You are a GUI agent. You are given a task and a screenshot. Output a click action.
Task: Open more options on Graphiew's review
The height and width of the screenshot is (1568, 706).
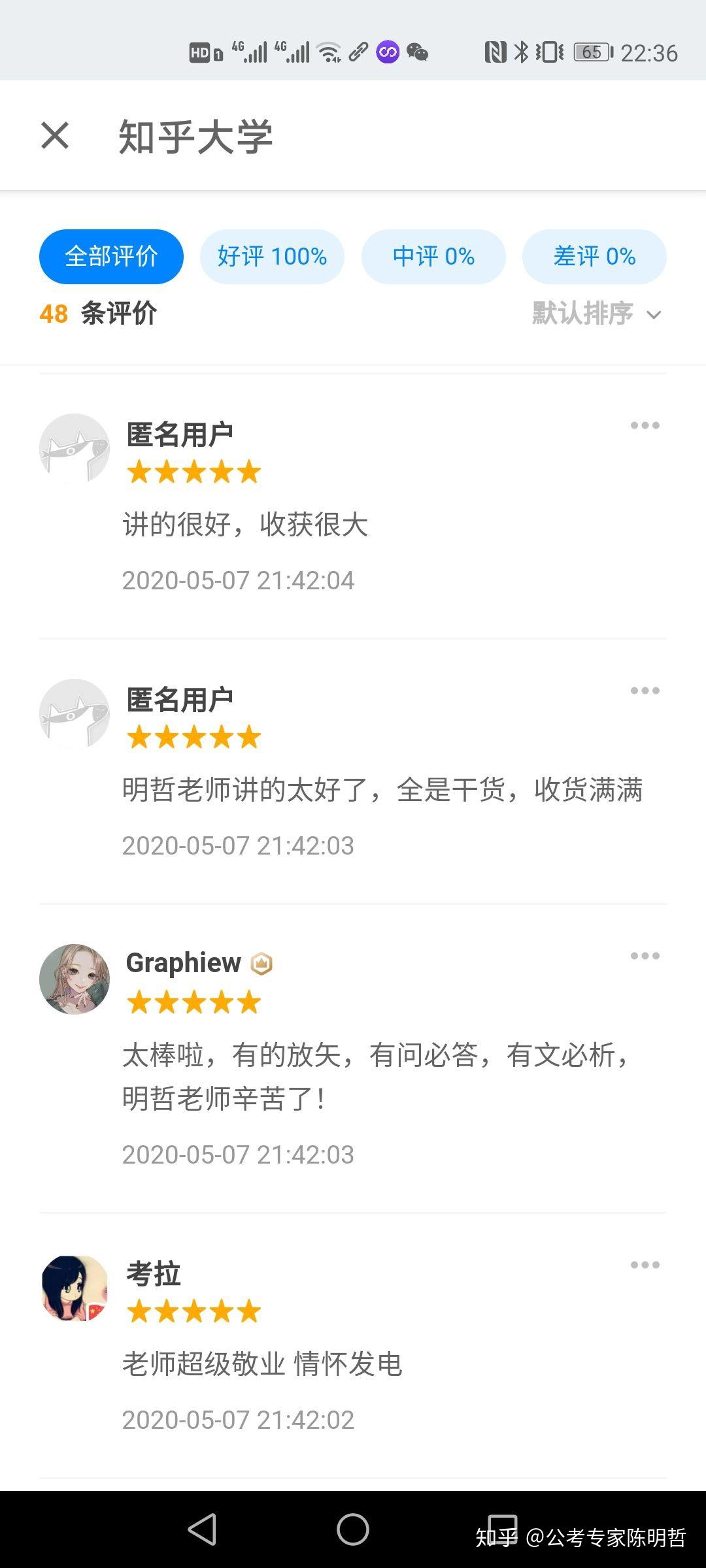pos(645,956)
